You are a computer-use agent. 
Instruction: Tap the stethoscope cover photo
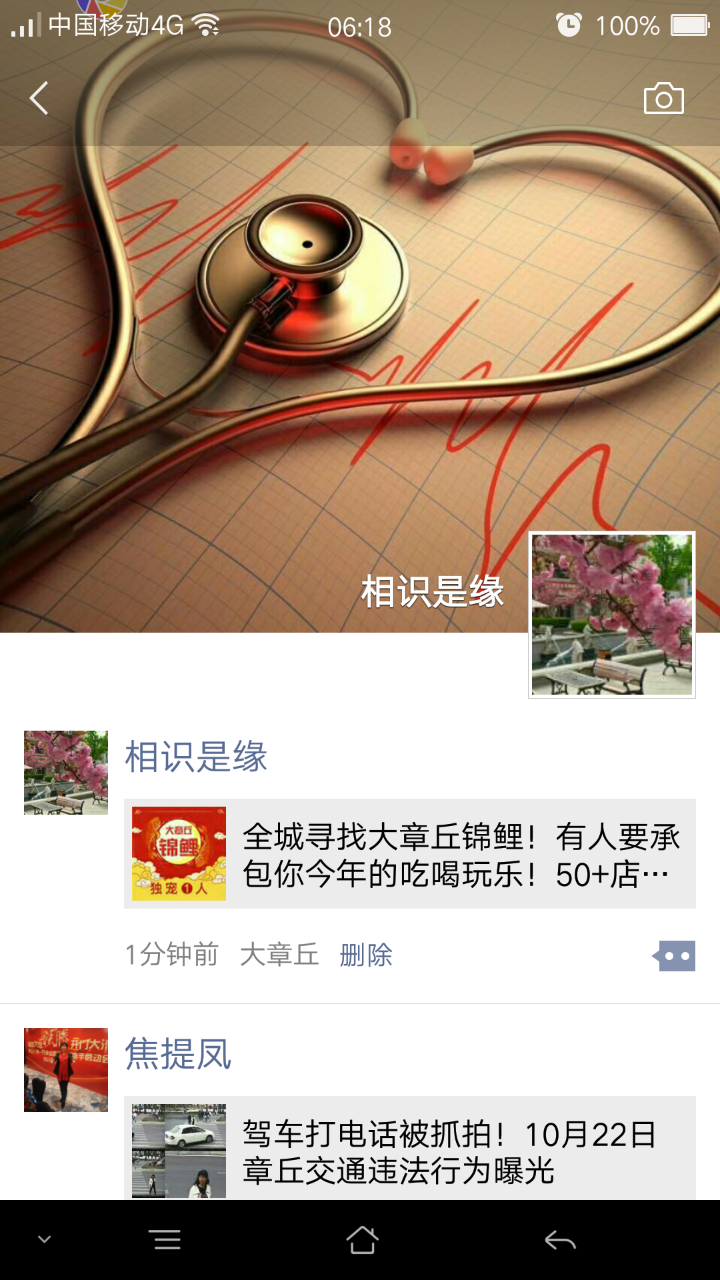(x=300, y=350)
